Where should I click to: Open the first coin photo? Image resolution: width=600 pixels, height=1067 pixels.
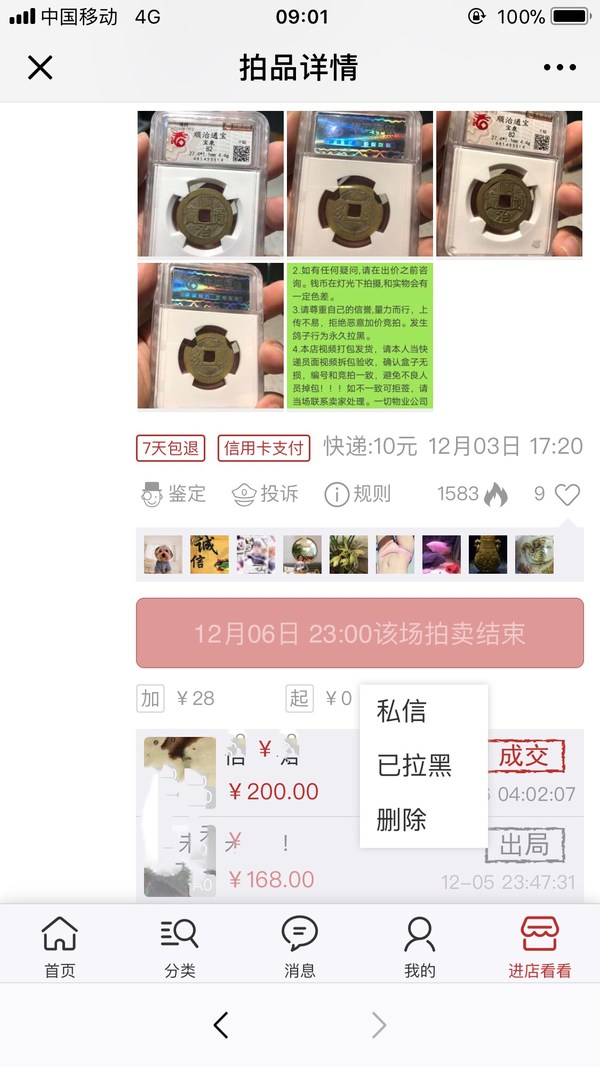pyautogui.click(x=210, y=184)
